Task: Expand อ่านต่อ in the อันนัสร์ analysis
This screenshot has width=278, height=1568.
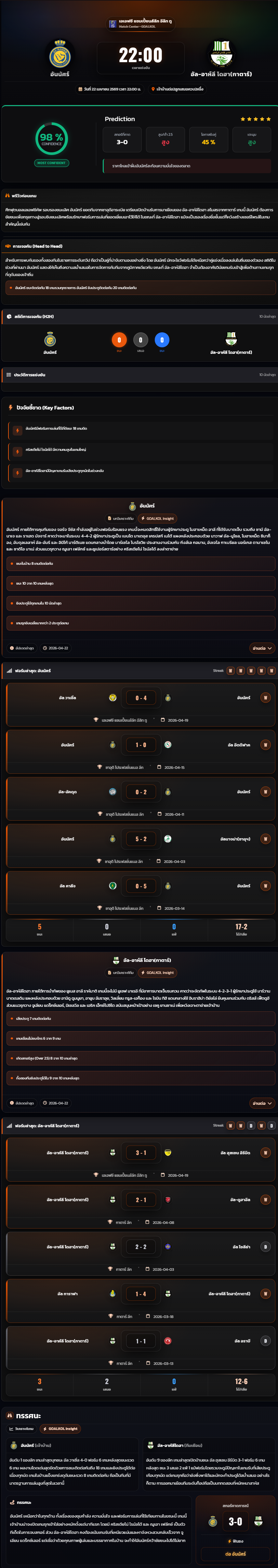Action: click(261, 648)
